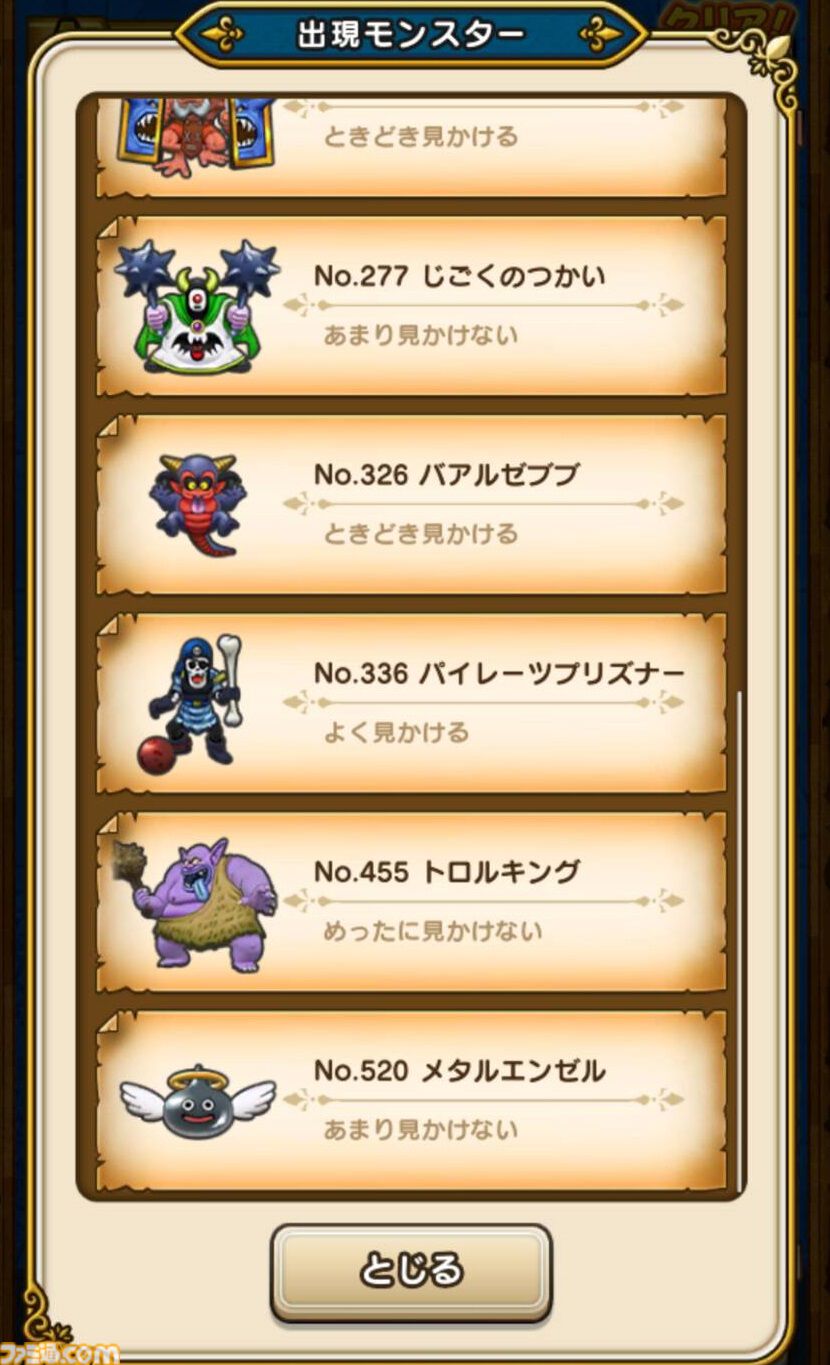Select No.326 バアルゼブブ monster row
Screen dimensions: 830x1365
pos(411,503)
